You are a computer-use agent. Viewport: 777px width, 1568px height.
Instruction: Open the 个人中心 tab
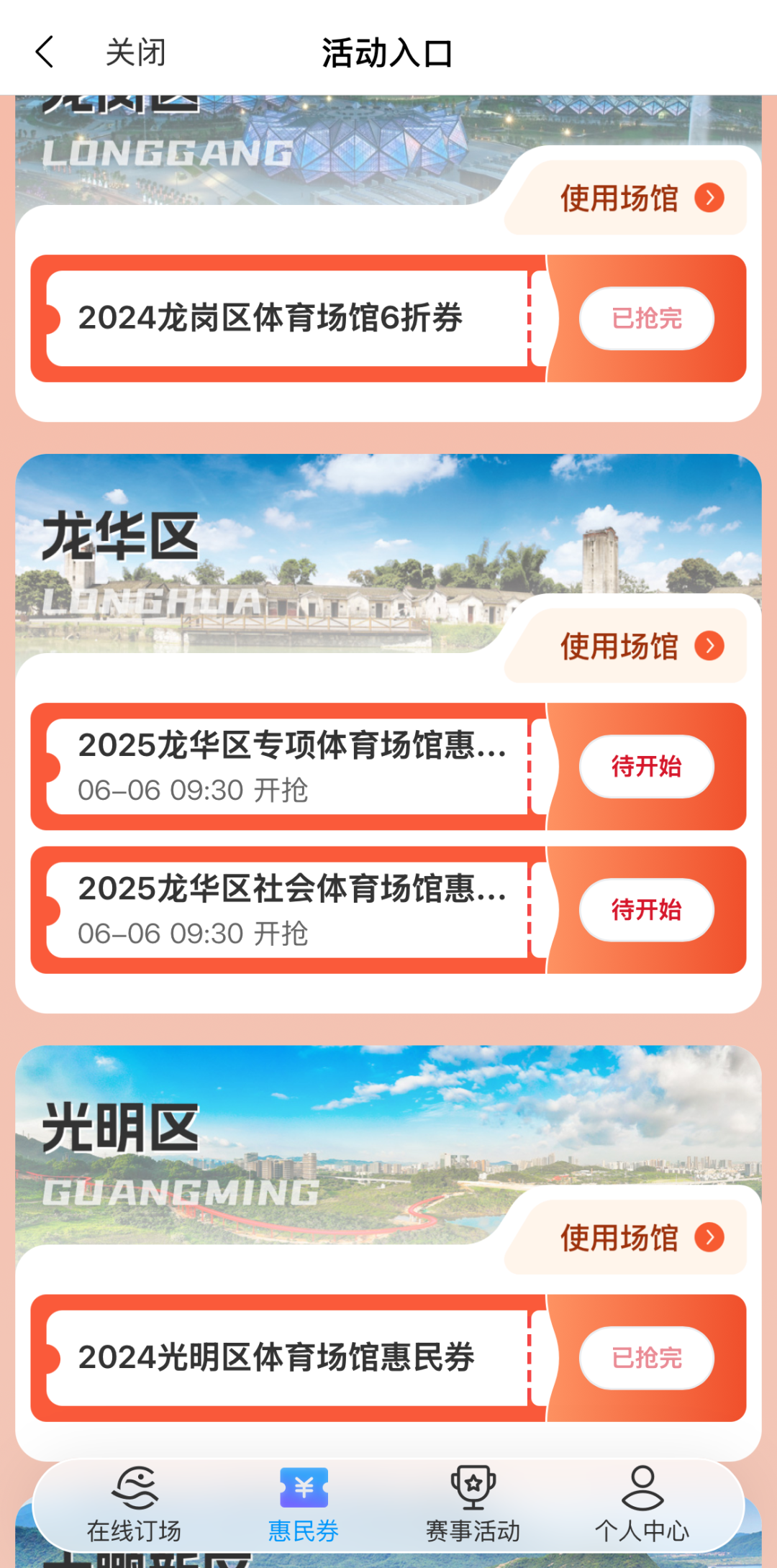point(642,1505)
